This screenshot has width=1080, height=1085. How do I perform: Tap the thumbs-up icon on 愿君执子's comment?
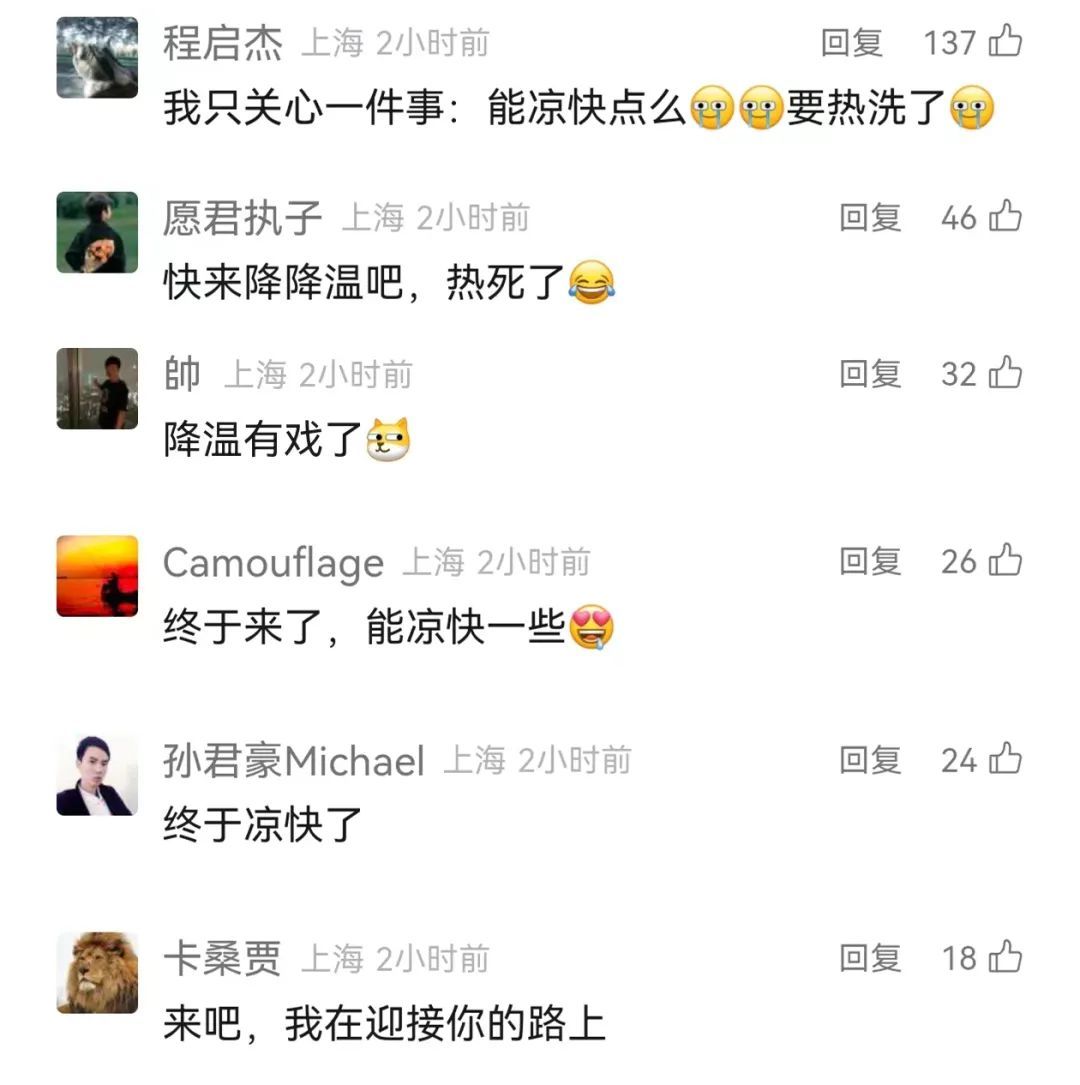click(x=1005, y=218)
